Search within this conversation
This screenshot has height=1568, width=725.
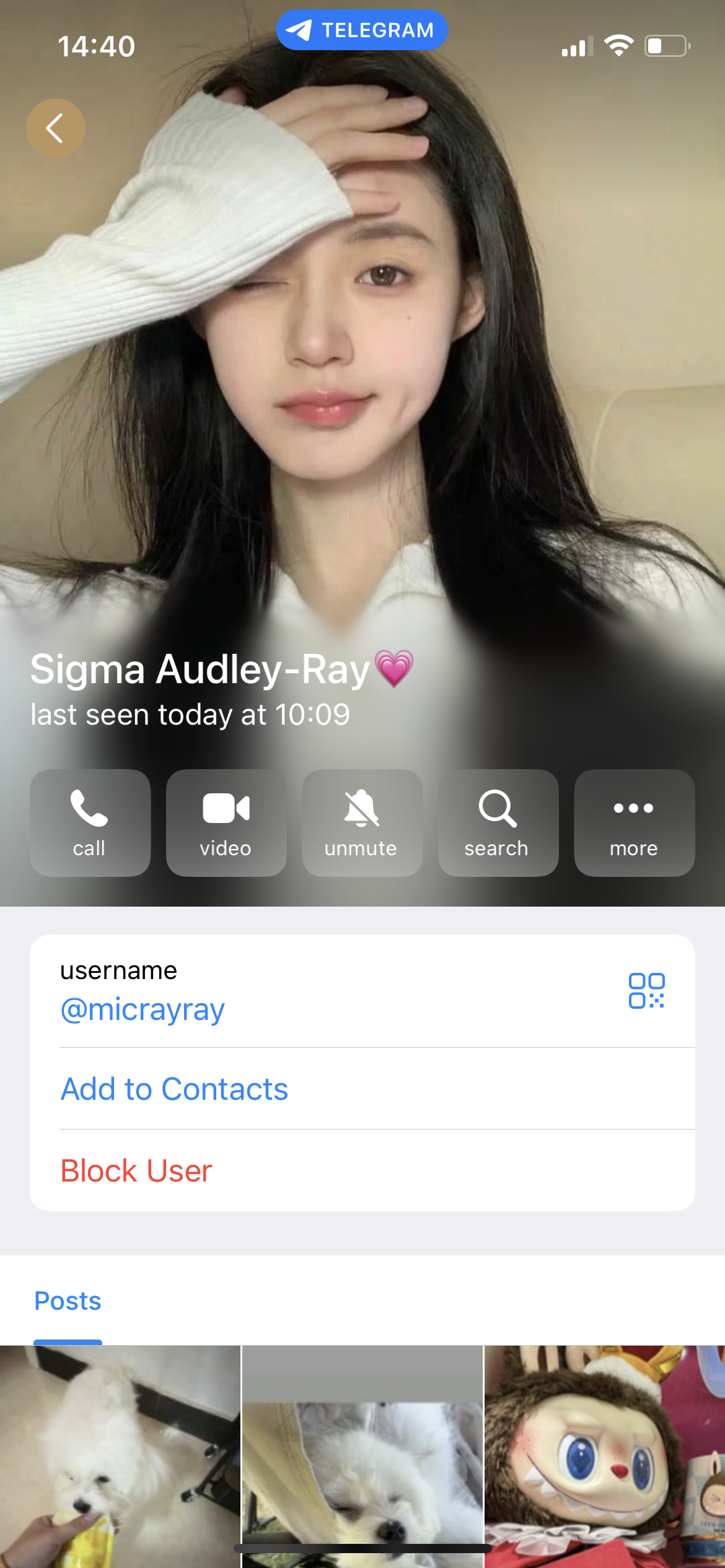coord(498,822)
